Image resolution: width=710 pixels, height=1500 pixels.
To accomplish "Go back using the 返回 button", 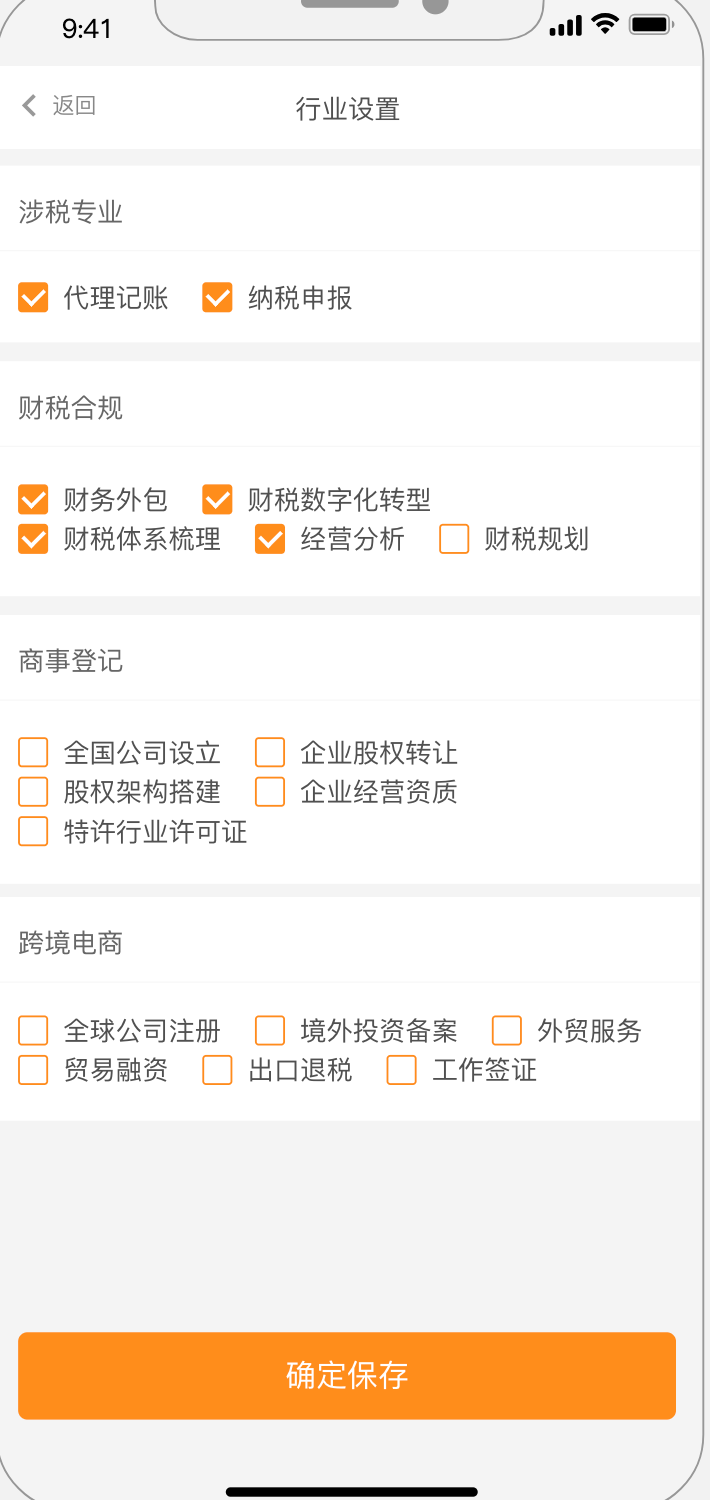I will 58,106.
